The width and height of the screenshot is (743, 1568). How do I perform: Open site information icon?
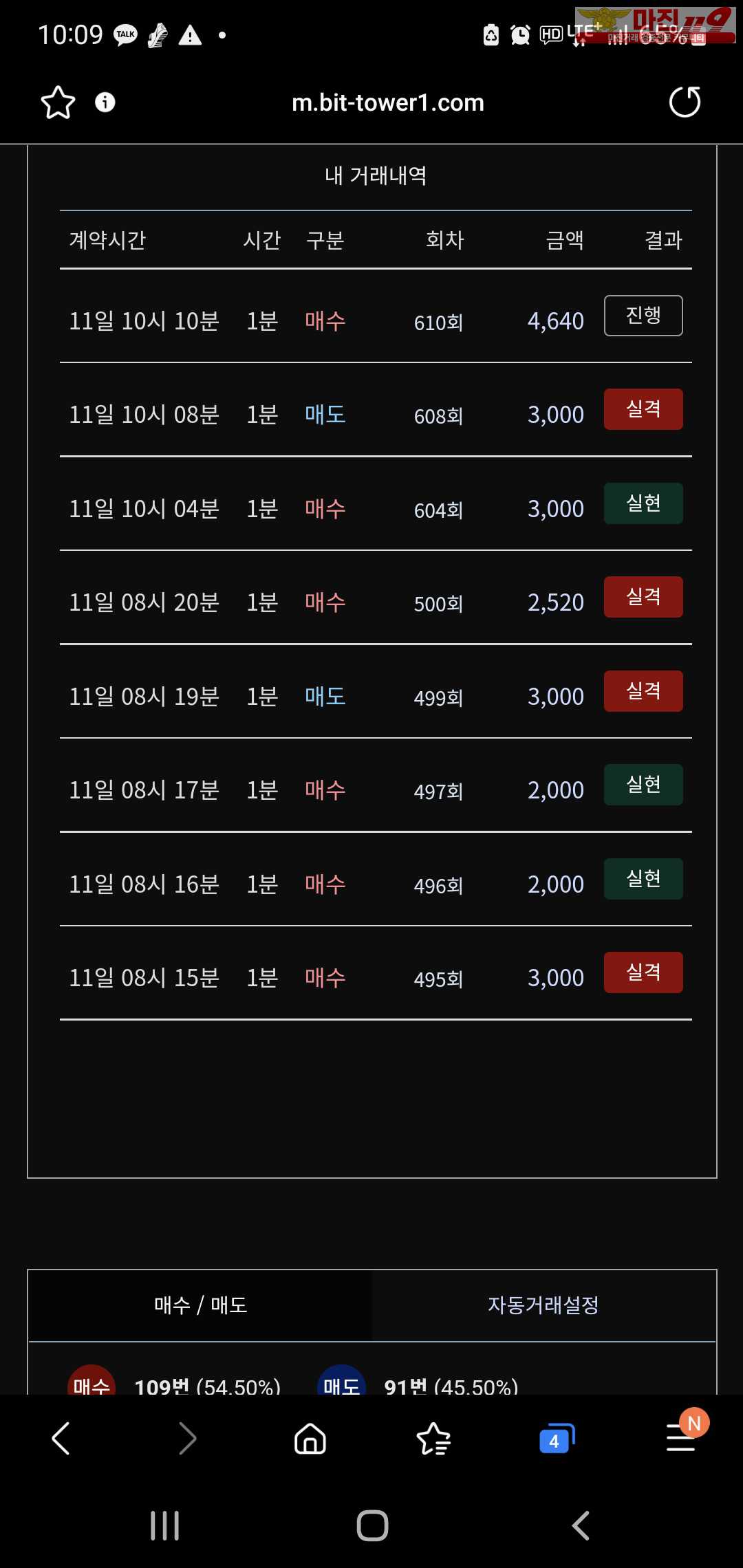[x=105, y=102]
